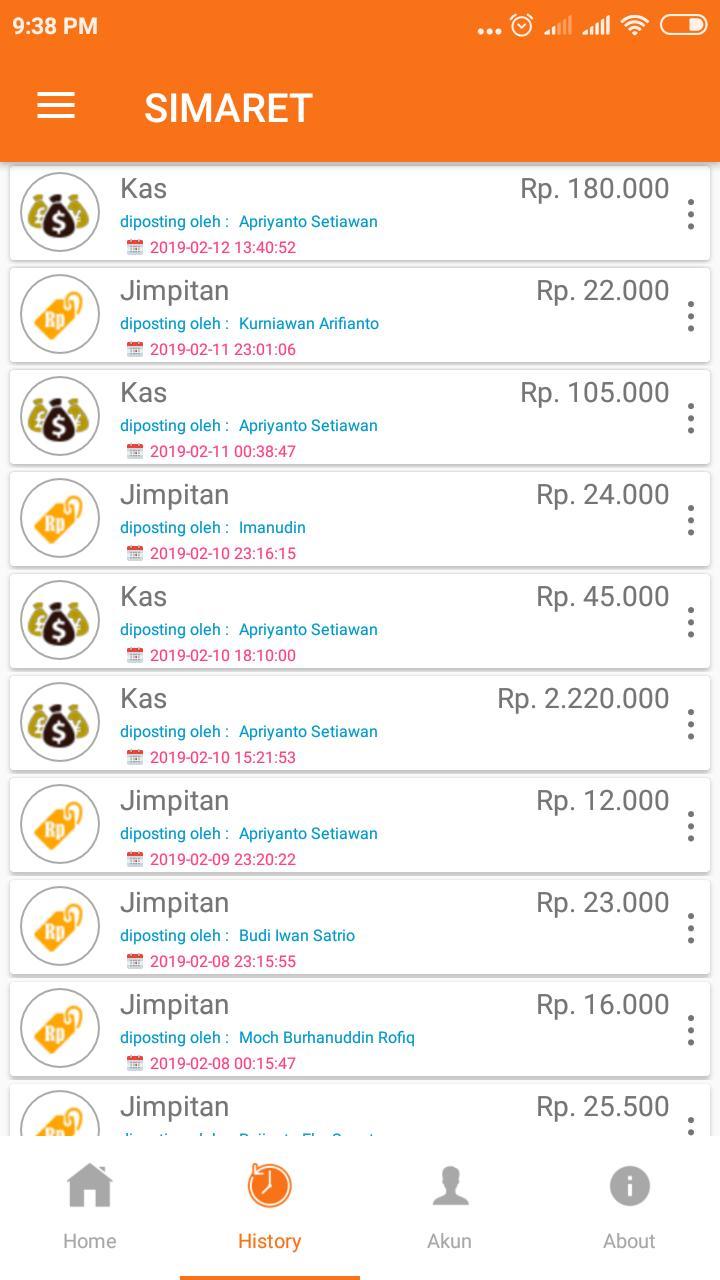Tap the Jimpitan price tag icon for Rp. 22.000
The image size is (720, 1280).
click(60, 314)
